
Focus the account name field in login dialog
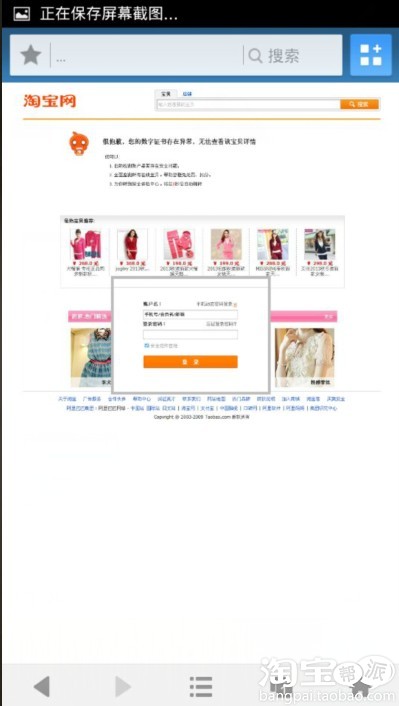pyautogui.click(x=190, y=314)
